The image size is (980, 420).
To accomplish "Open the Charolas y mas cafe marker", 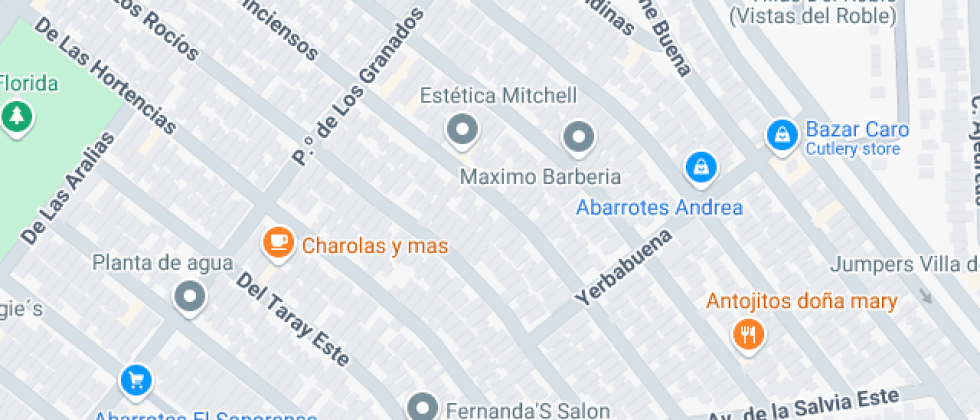I will [x=278, y=242].
